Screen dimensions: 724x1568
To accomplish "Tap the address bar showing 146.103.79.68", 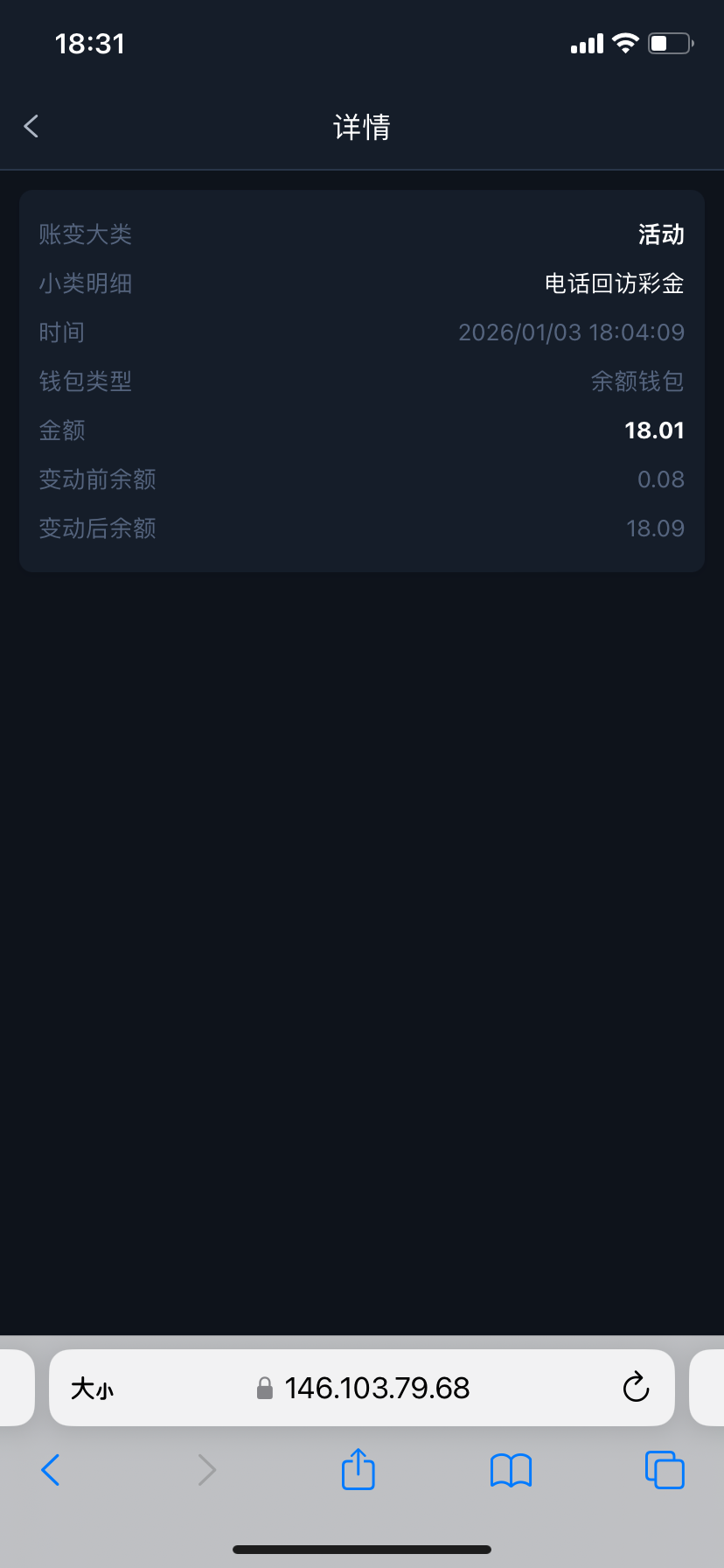I will (x=376, y=1389).
